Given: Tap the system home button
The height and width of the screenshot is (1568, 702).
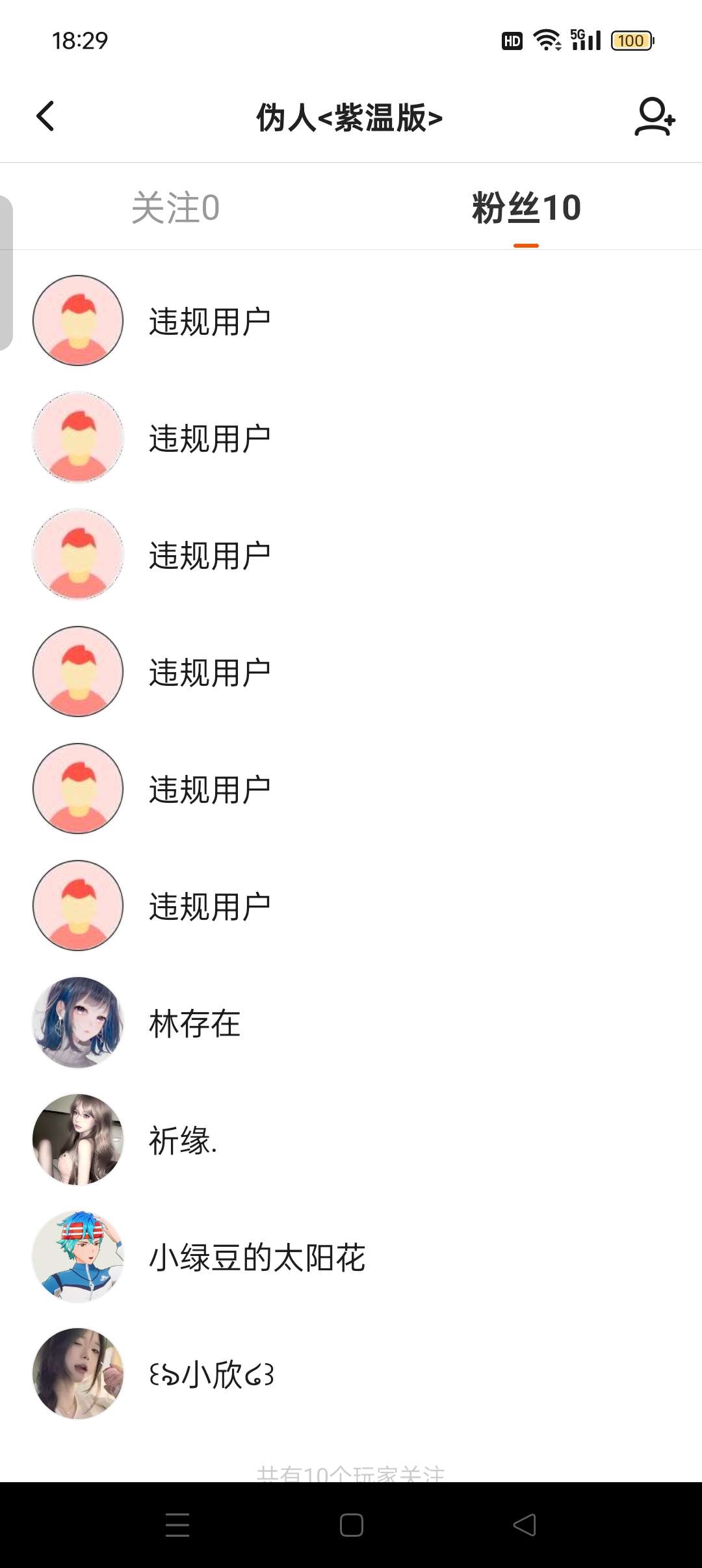Looking at the screenshot, I should [351, 1525].
